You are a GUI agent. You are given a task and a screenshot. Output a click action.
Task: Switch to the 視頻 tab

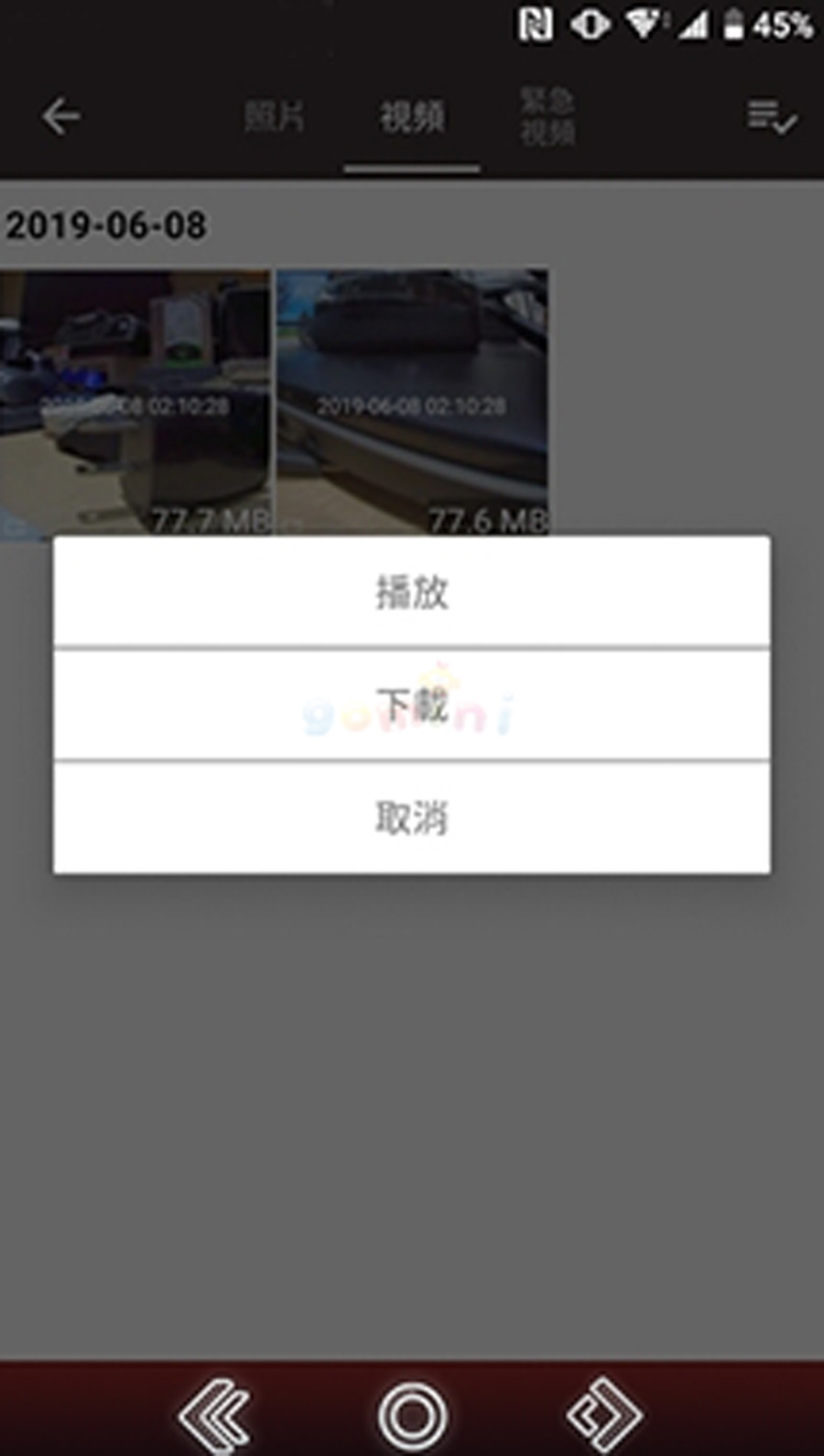pos(412,117)
